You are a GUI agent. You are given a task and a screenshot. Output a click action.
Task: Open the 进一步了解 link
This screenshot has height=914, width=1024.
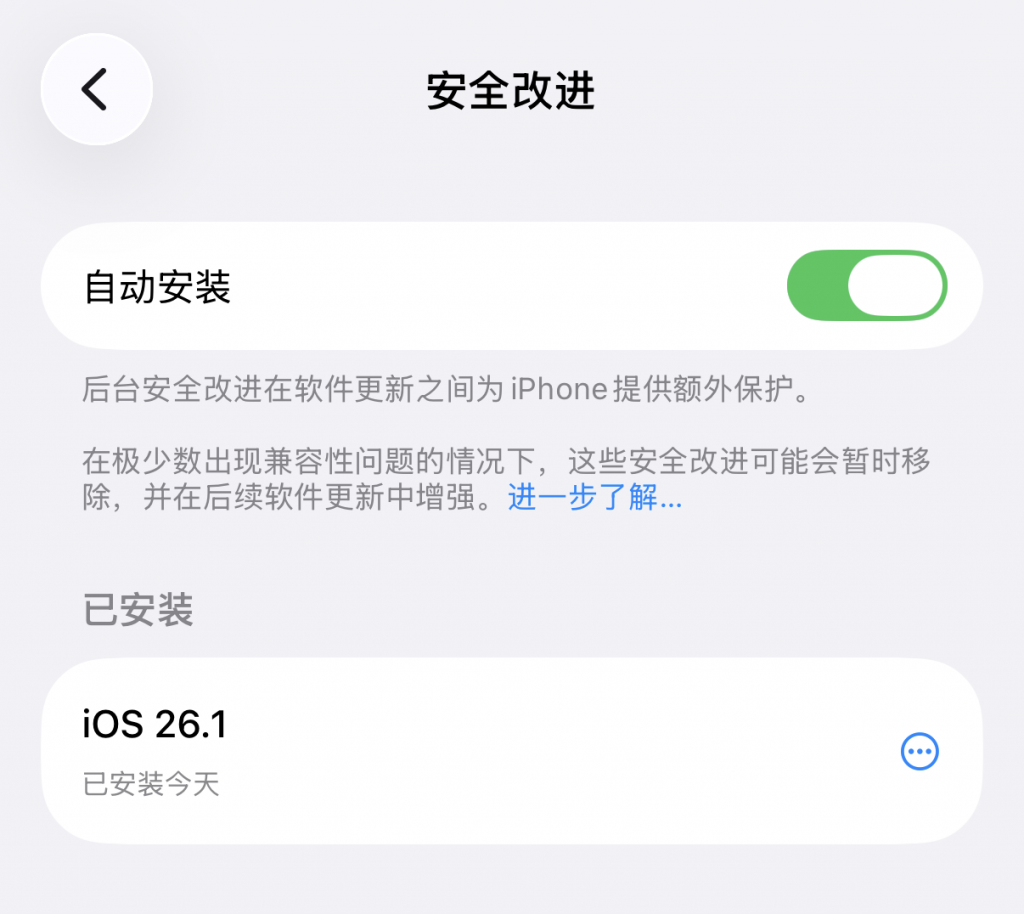pos(595,497)
